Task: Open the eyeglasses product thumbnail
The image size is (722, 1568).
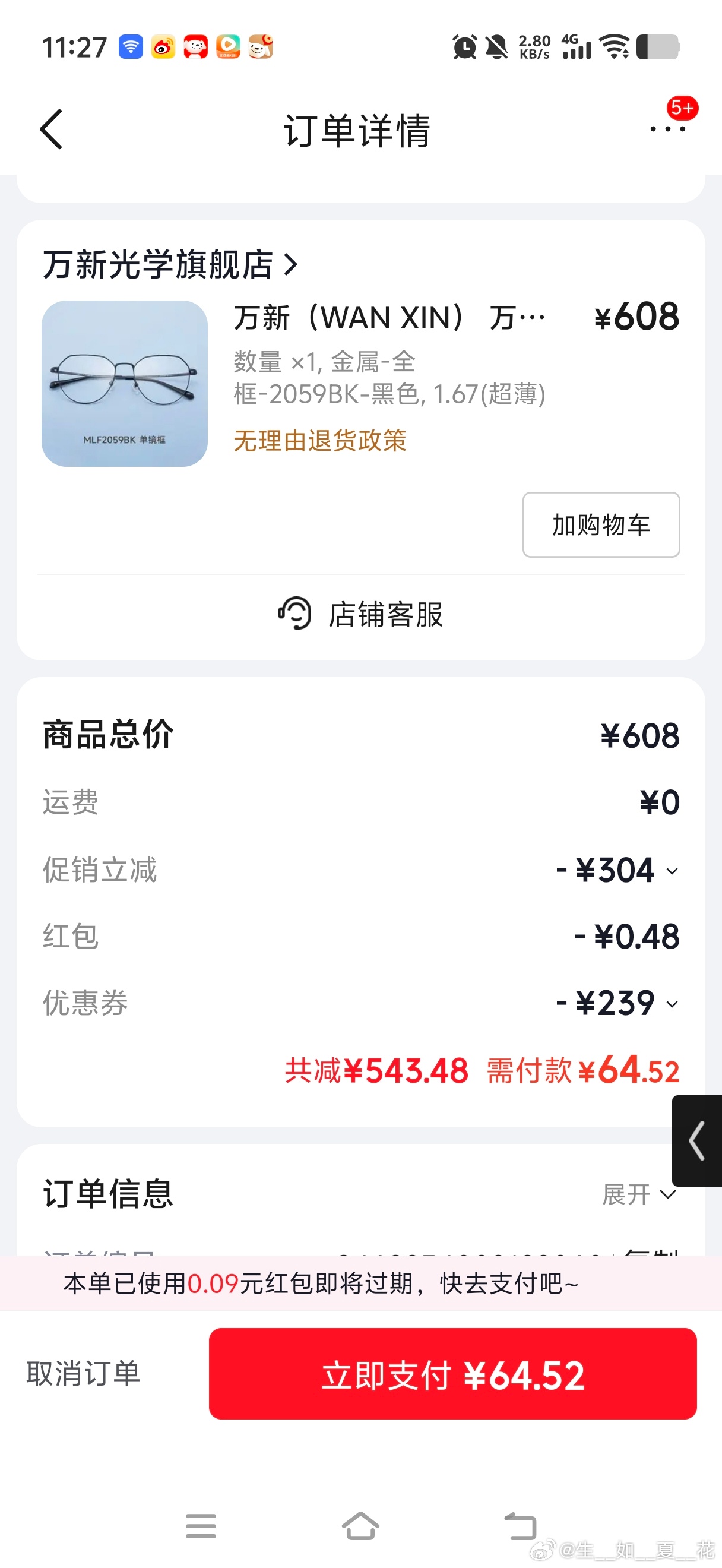Action: pos(125,384)
